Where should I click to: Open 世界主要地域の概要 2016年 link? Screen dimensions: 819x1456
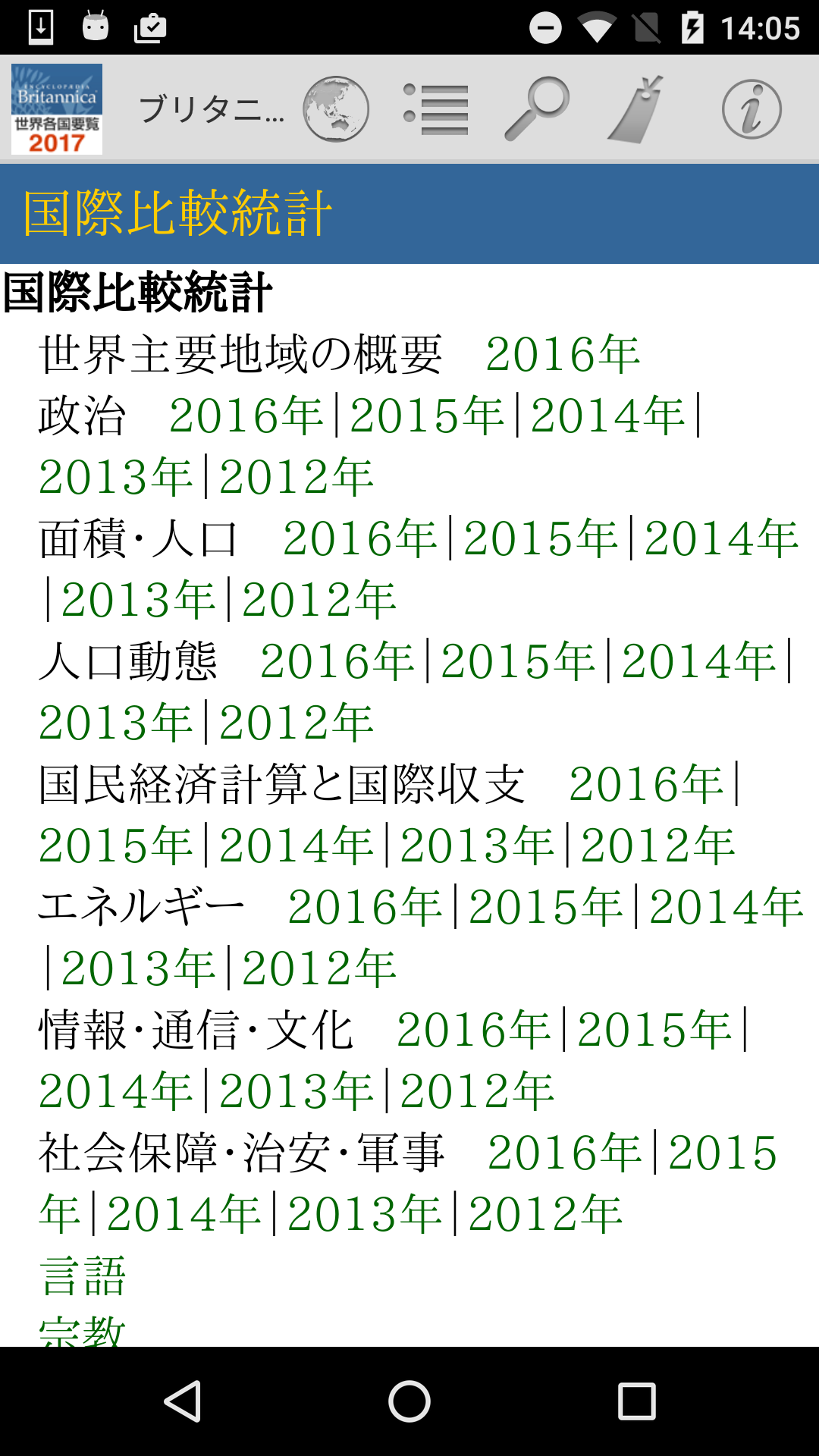tap(563, 355)
